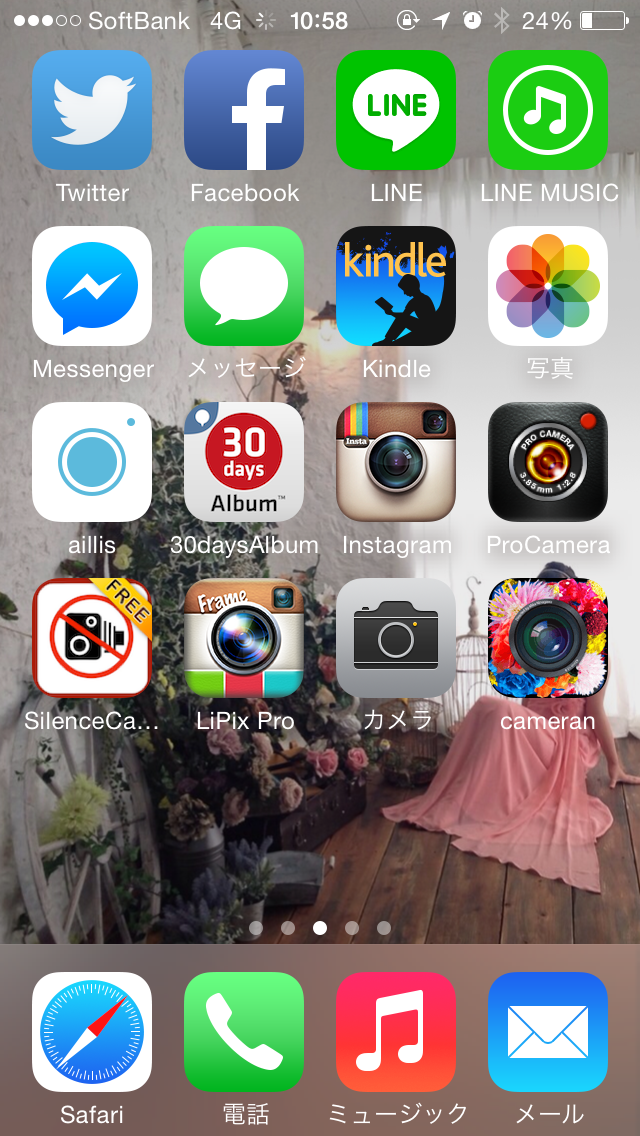Launch the Kindle app

(x=396, y=286)
